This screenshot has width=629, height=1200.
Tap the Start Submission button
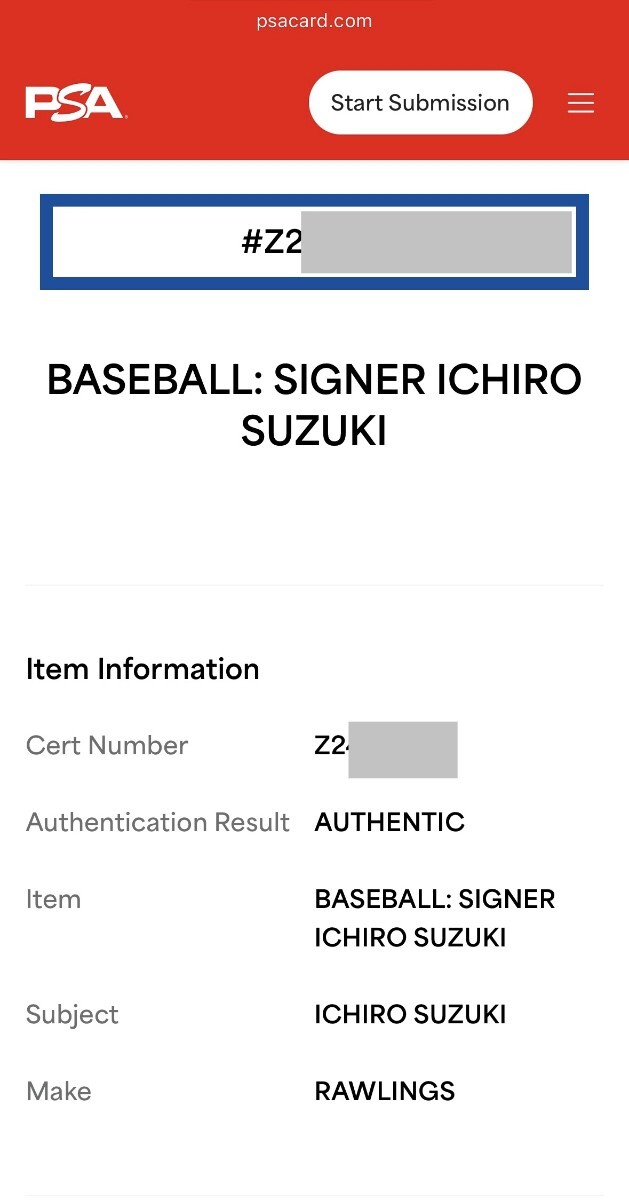pyautogui.click(x=420, y=103)
